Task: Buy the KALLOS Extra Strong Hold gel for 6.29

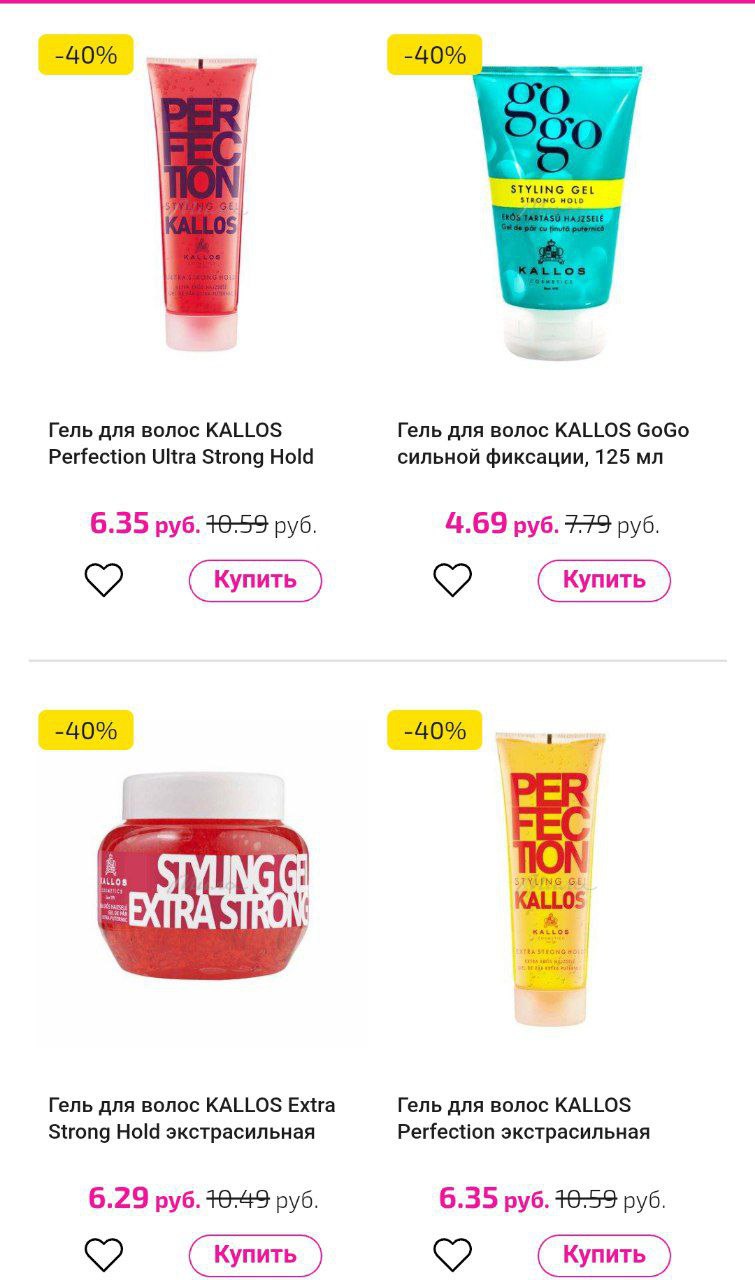Action: point(255,1255)
